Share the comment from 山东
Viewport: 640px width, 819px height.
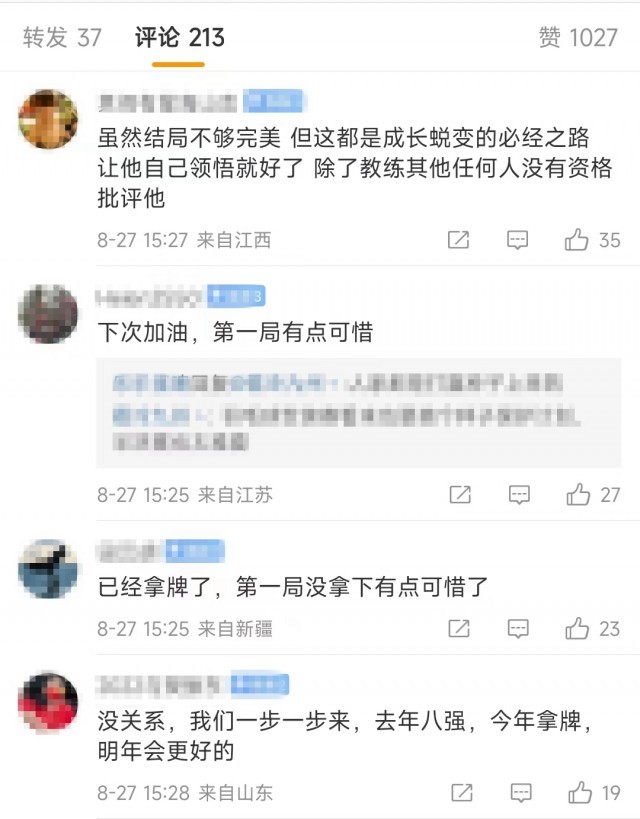459,793
